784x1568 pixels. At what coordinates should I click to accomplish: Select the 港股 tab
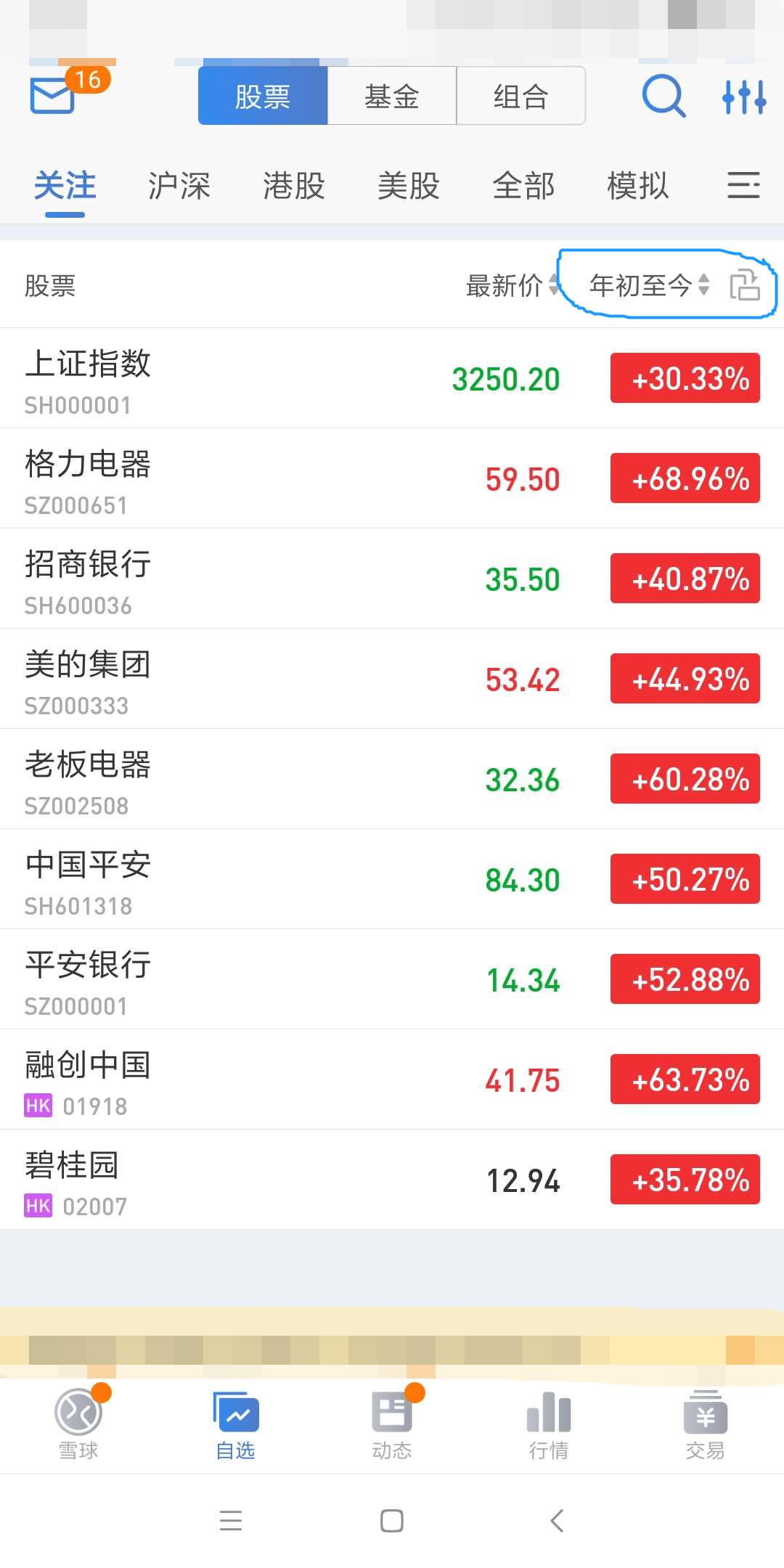[293, 186]
